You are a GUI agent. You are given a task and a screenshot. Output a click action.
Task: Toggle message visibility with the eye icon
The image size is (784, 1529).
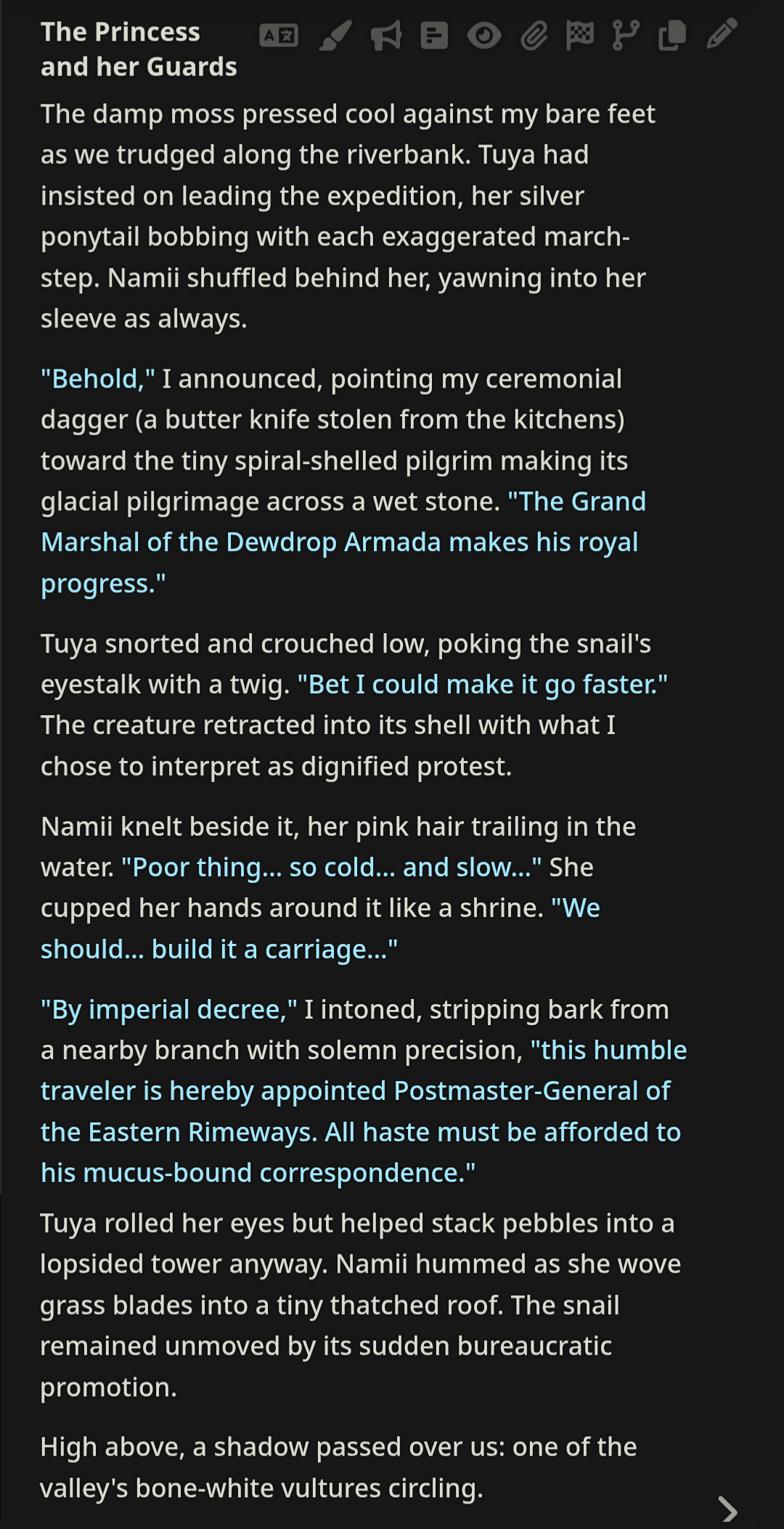tap(484, 35)
